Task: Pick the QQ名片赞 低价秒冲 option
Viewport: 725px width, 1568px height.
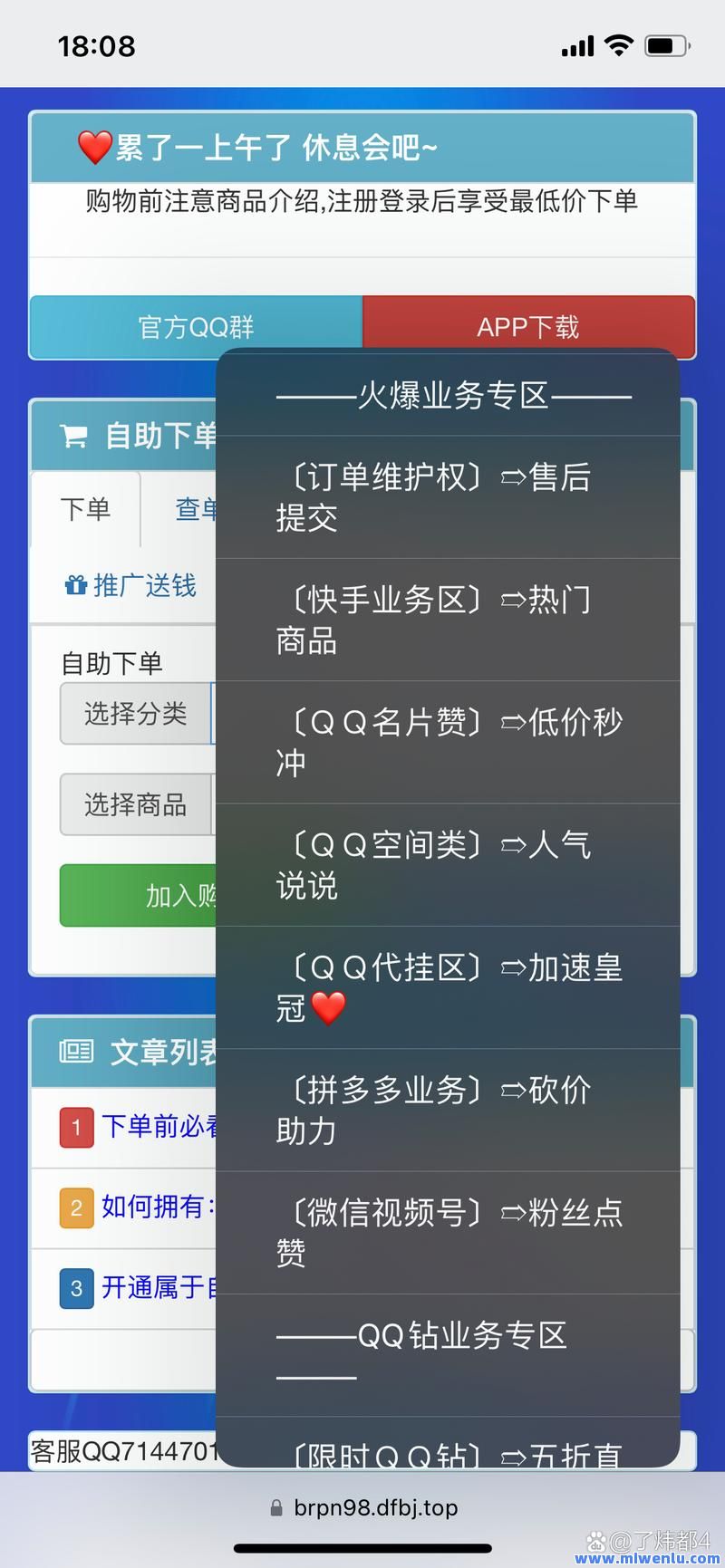Action: (447, 742)
